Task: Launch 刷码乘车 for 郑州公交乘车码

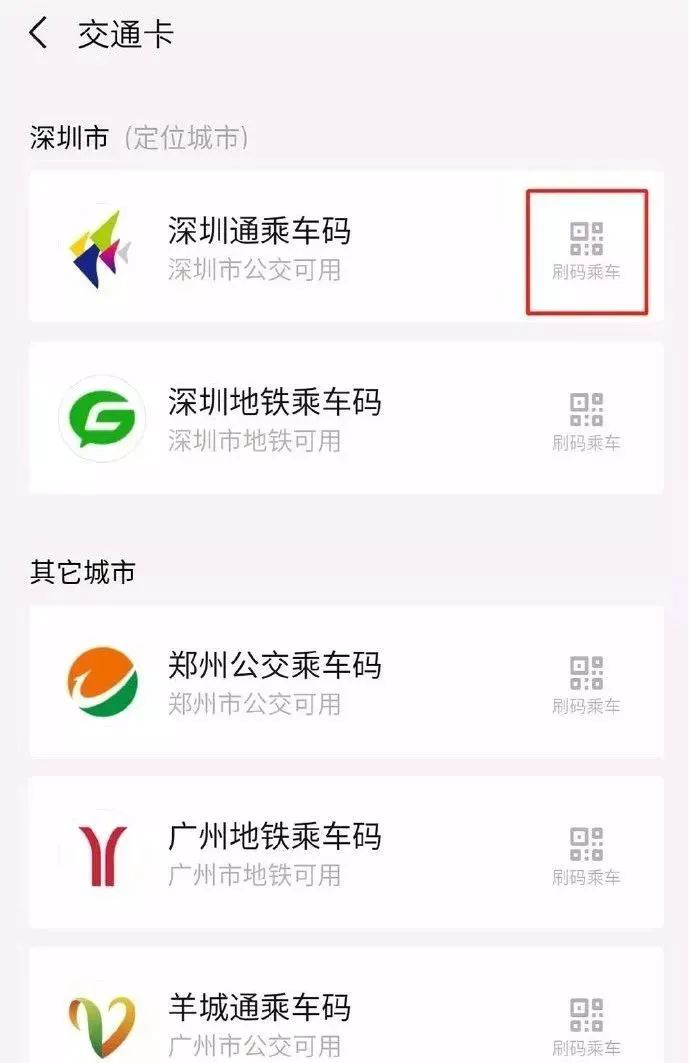Action: (587, 685)
